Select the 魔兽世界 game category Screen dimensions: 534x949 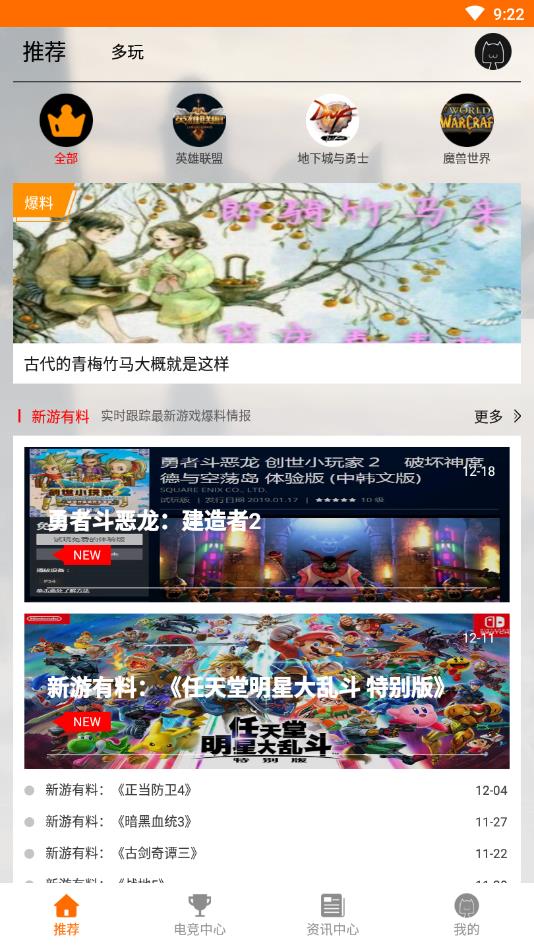[x=466, y=130]
